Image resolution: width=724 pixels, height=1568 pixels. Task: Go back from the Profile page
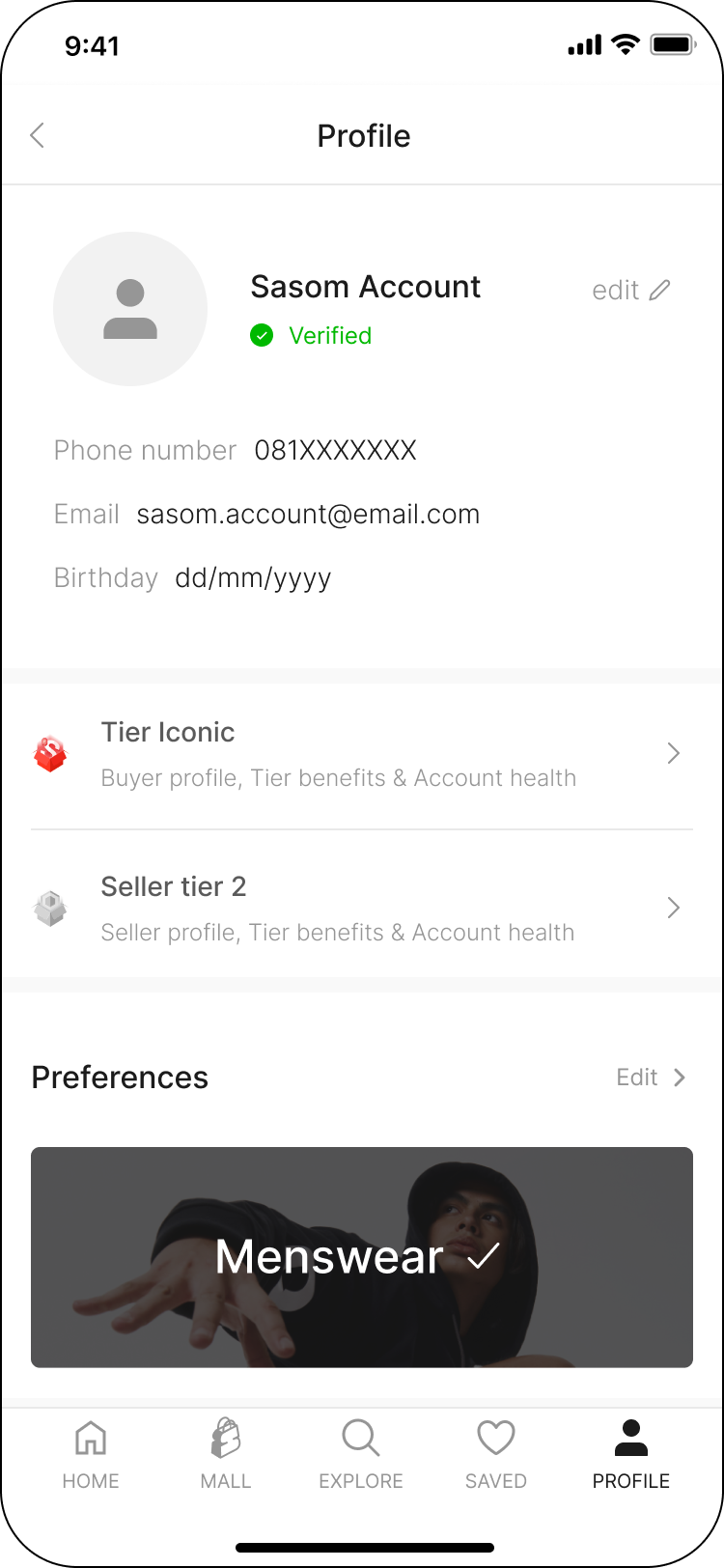point(38,135)
